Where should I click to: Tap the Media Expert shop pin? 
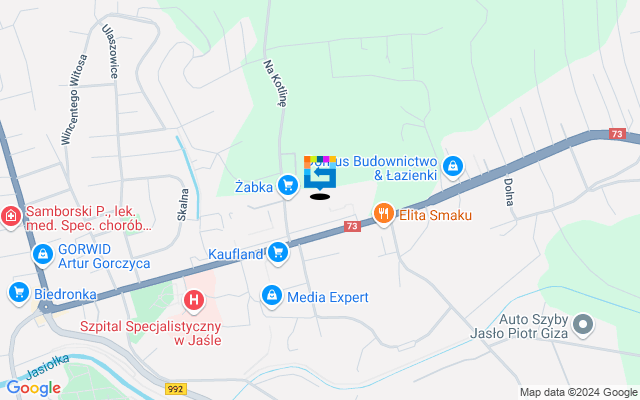point(271,296)
